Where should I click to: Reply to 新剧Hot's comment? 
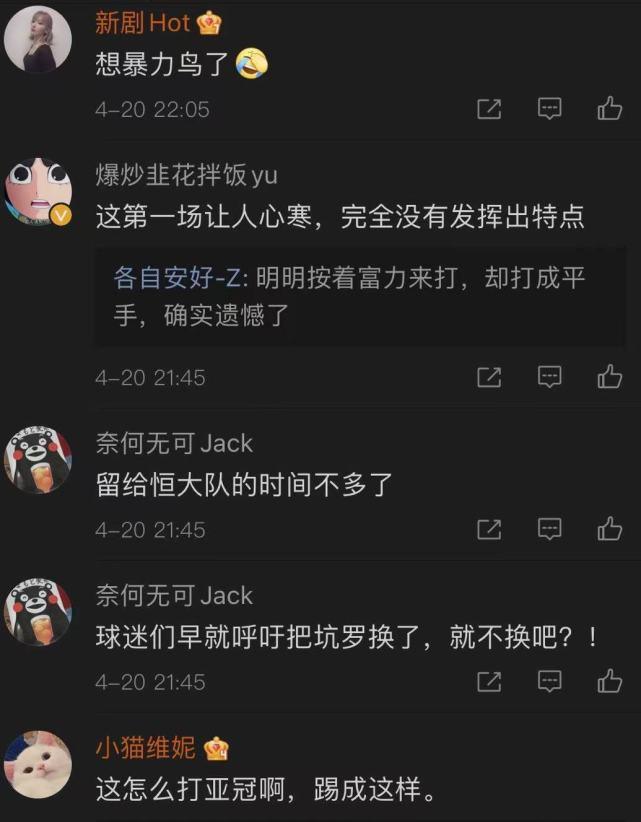point(549,109)
